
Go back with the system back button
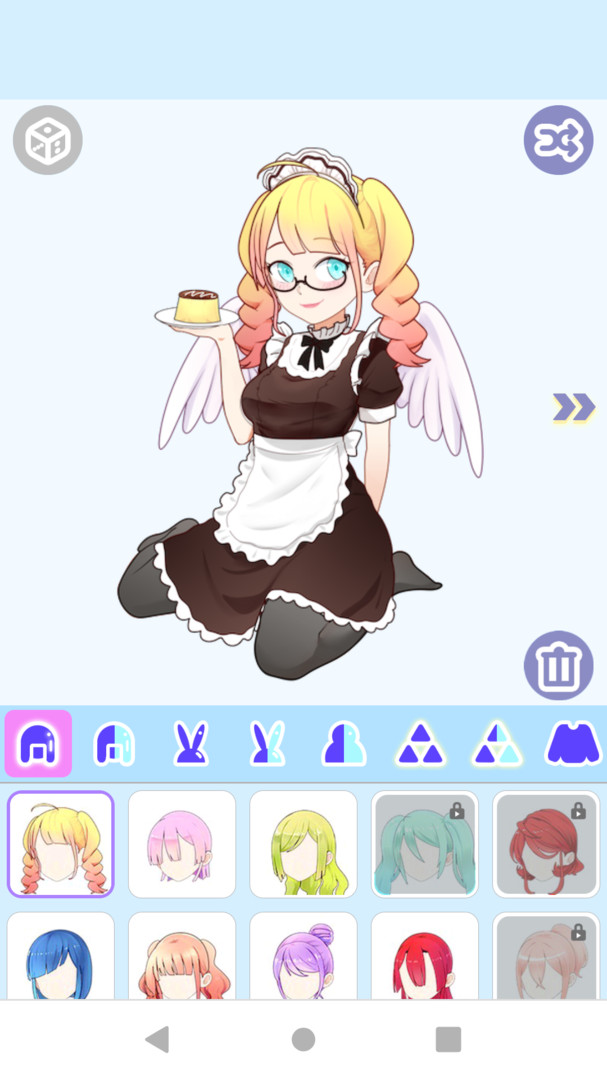click(157, 1040)
